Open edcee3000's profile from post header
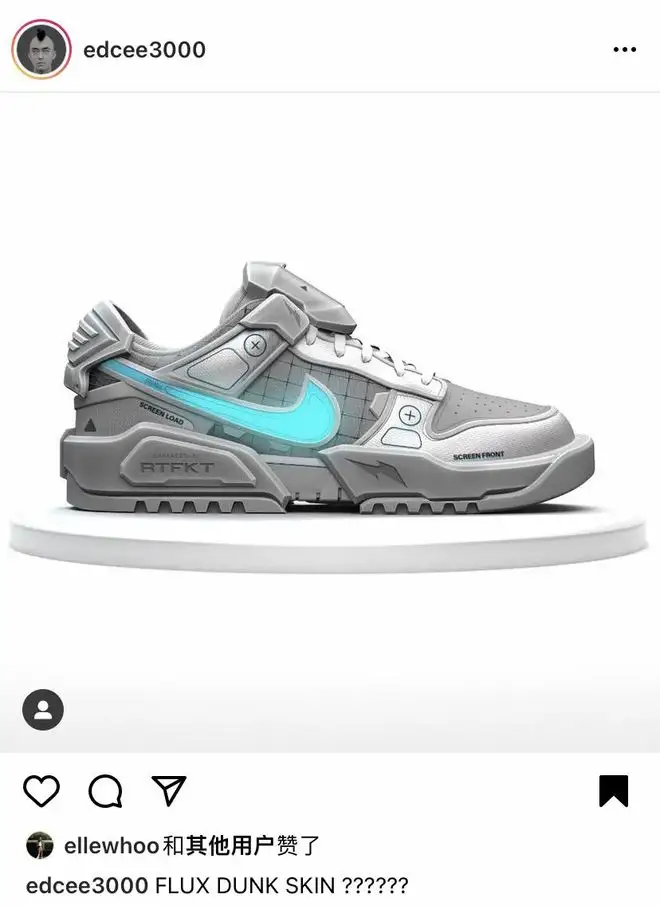 [x=144, y=50]
